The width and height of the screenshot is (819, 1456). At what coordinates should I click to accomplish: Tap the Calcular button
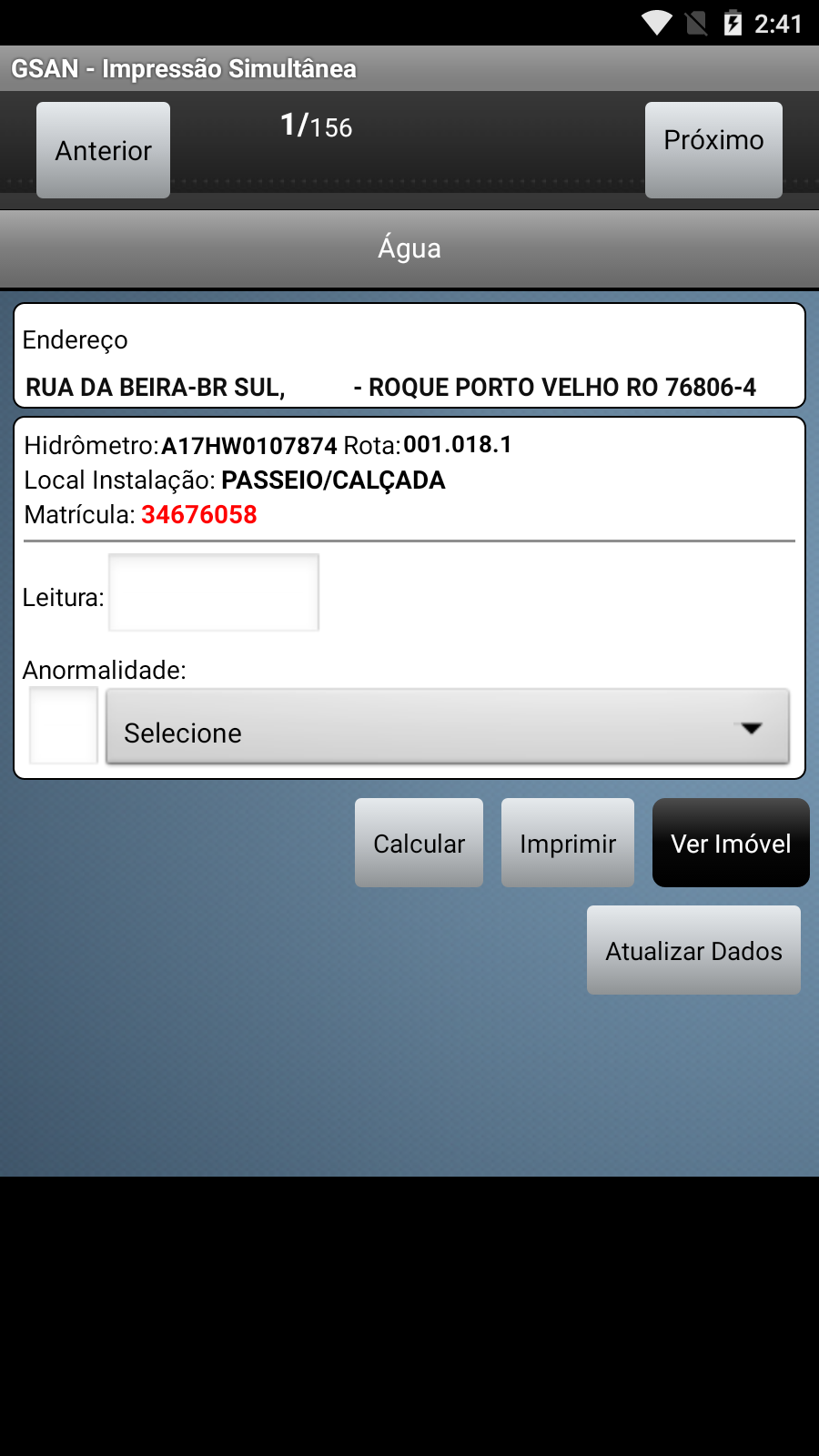[x=419, y=843]
